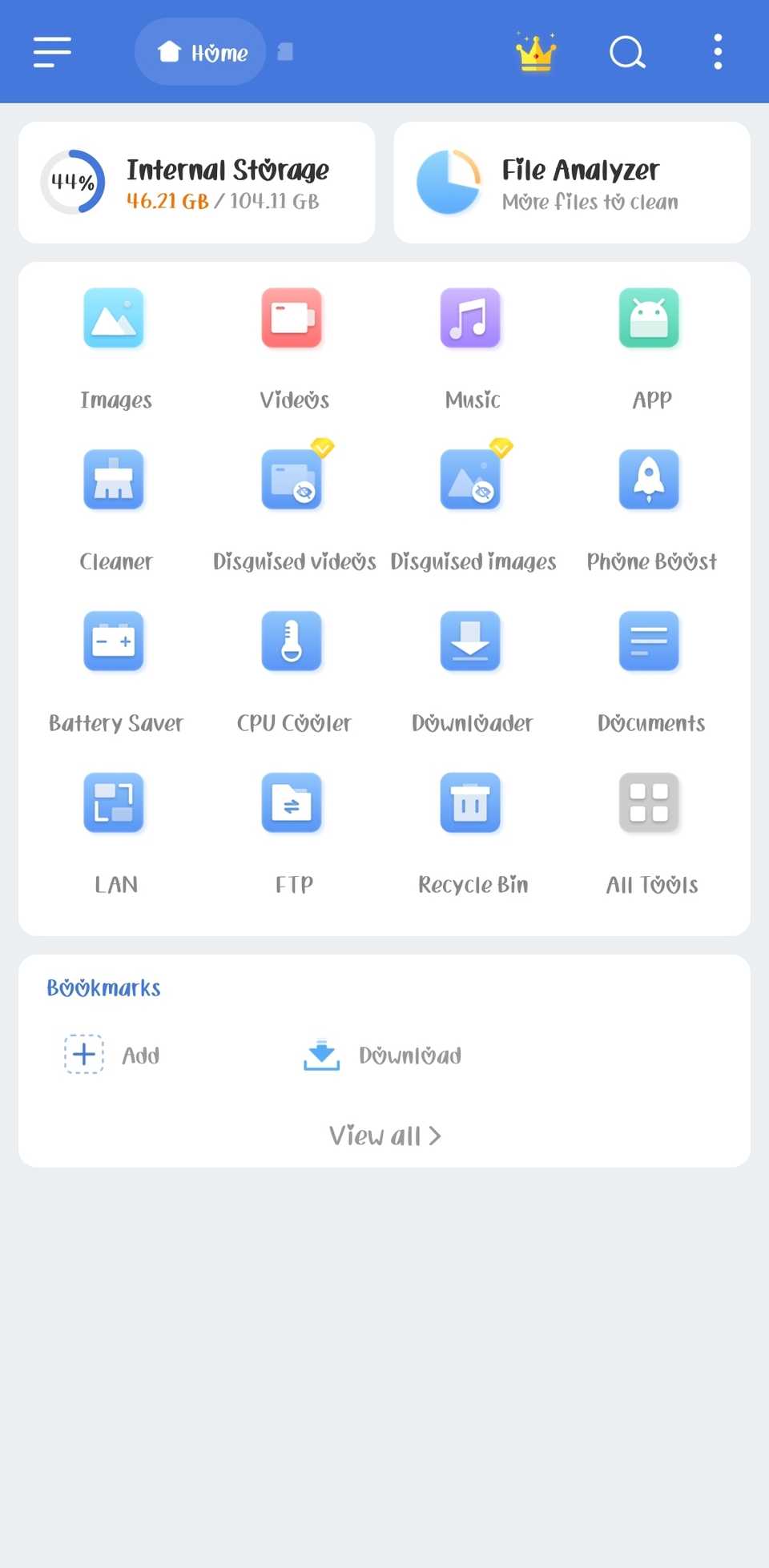Add a new bookmark
The height and width of the screenshot is (1568, 769).
[x=83, y=1055]
